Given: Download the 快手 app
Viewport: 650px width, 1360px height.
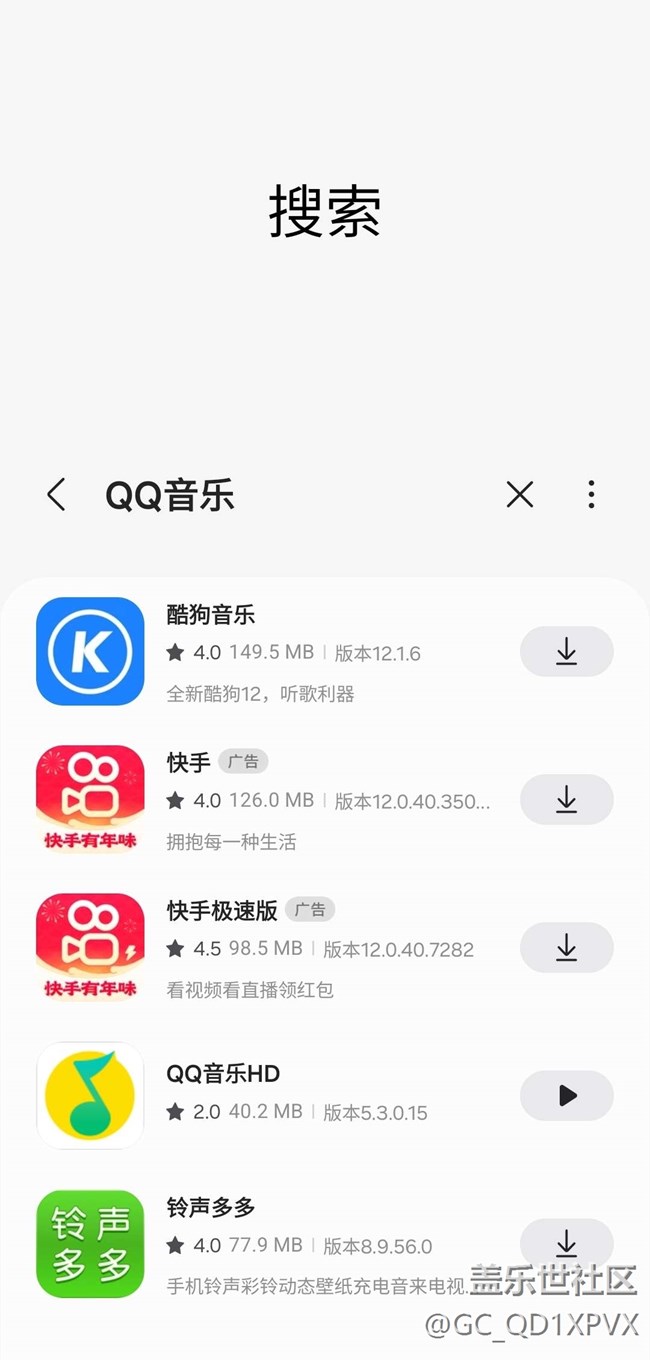Looking at the screenshot, I should tap(566, 799).
